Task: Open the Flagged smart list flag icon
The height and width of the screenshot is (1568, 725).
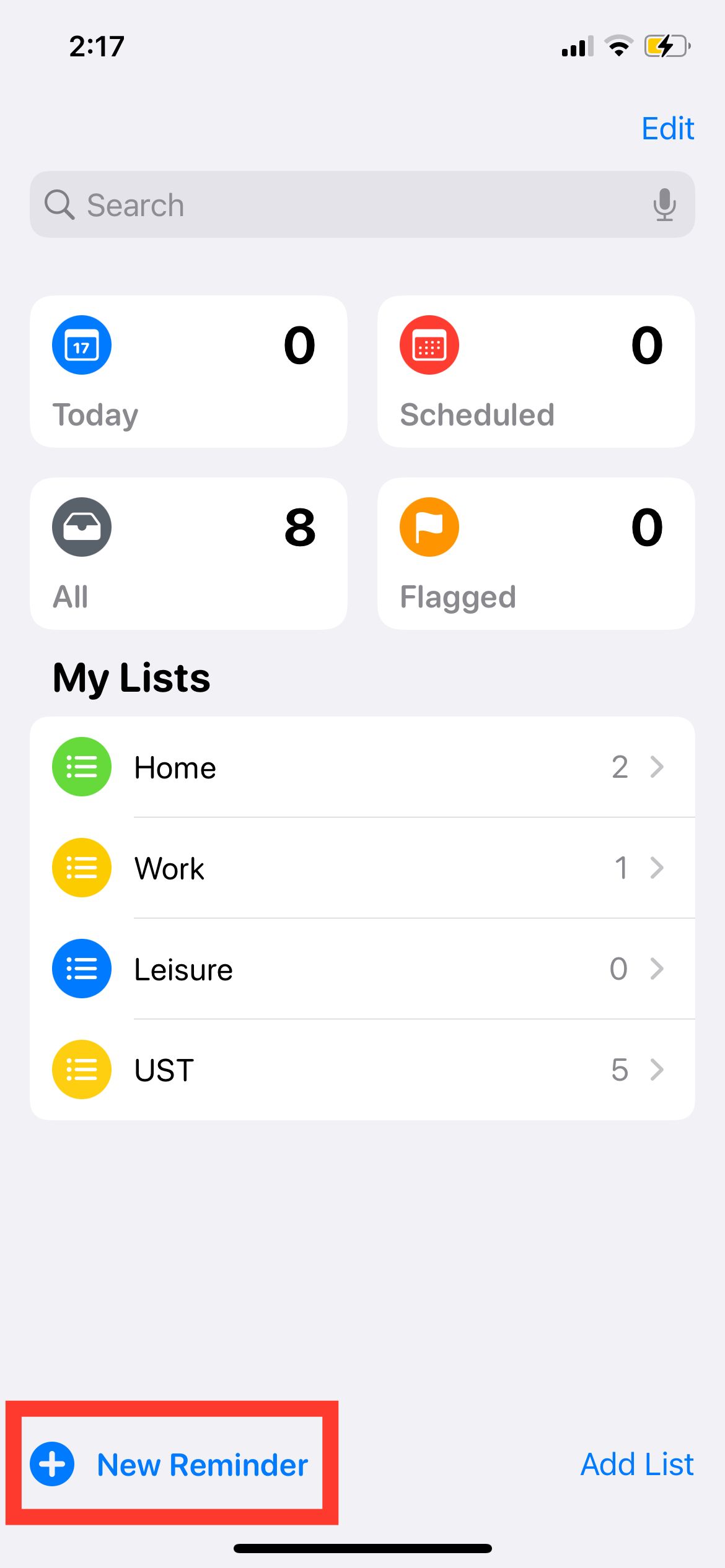Action: (429, 526)
